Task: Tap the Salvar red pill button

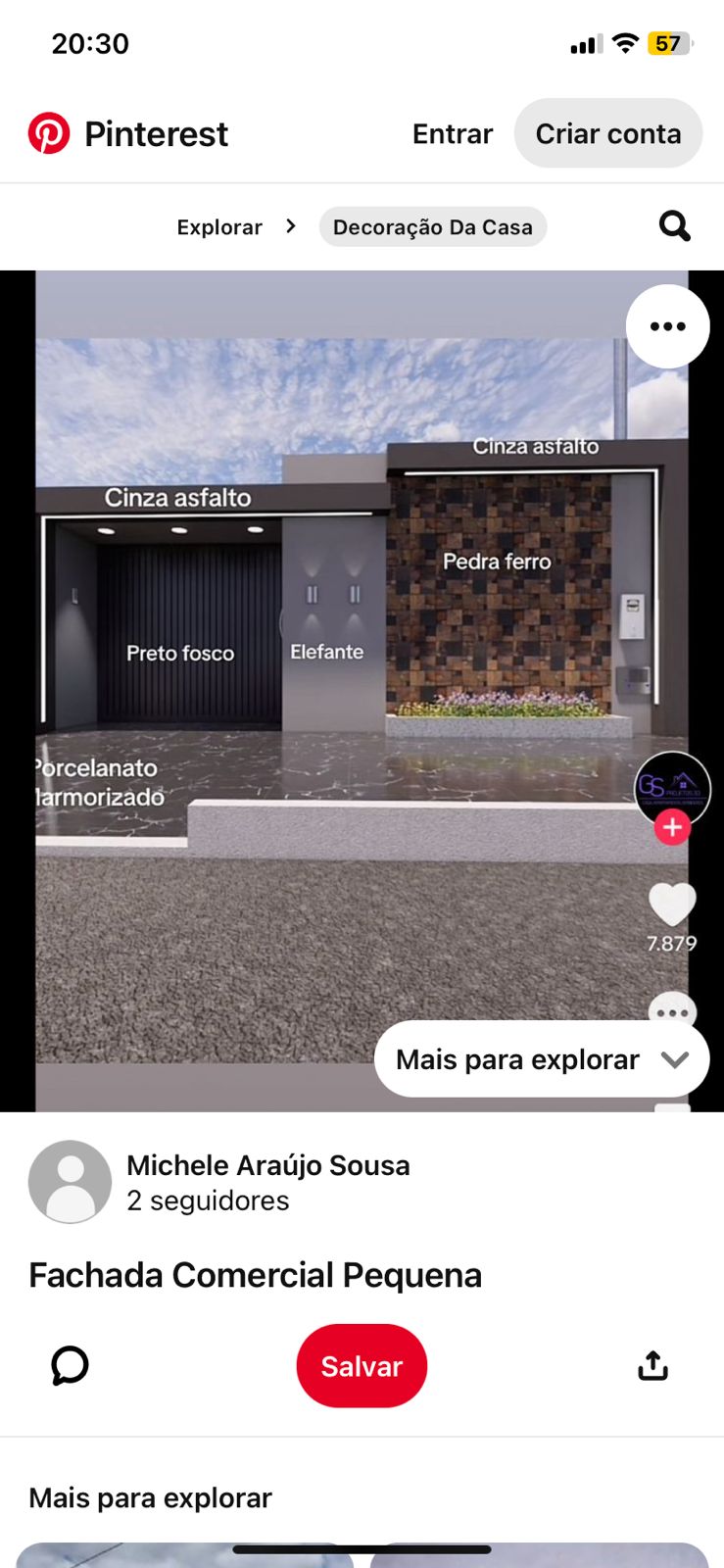Action: point(362,1365)
